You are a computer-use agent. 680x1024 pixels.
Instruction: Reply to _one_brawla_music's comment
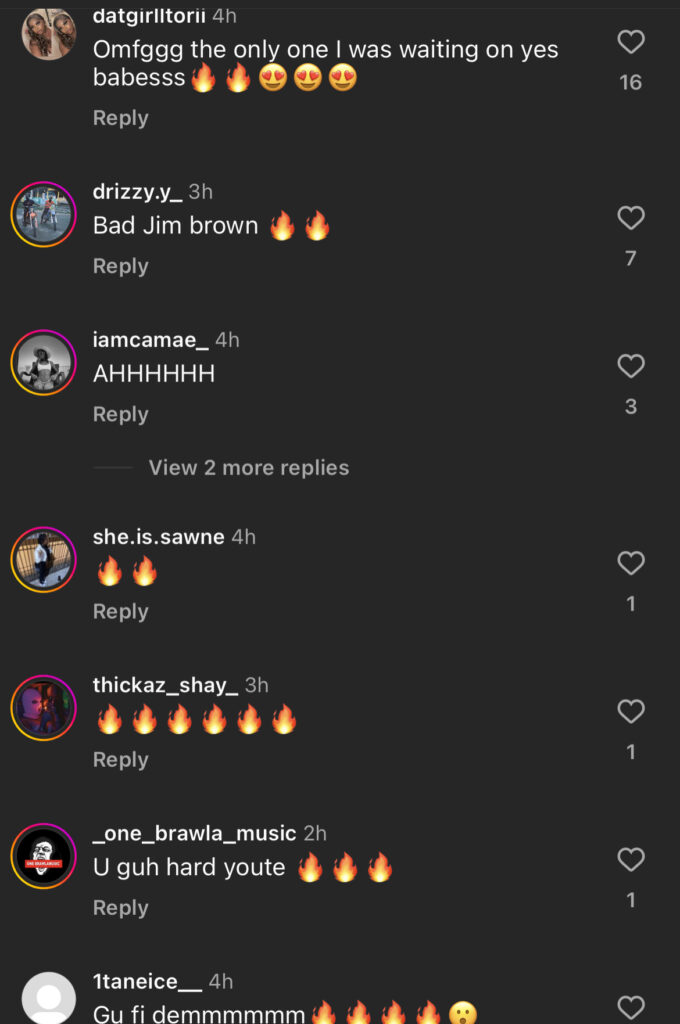coord(120,907)
